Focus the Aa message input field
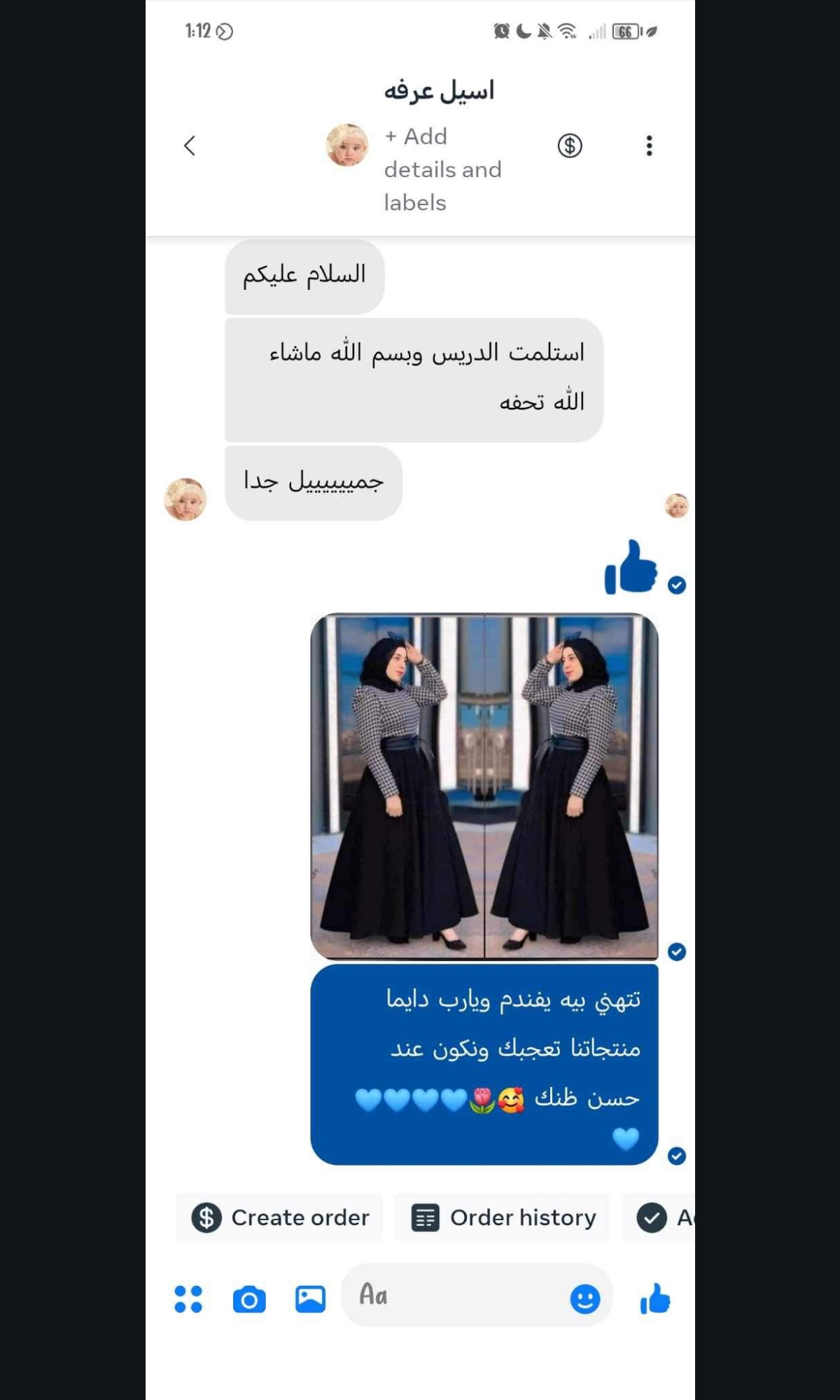Viewport: 840px width, 1400px height. pos(455,1296)
